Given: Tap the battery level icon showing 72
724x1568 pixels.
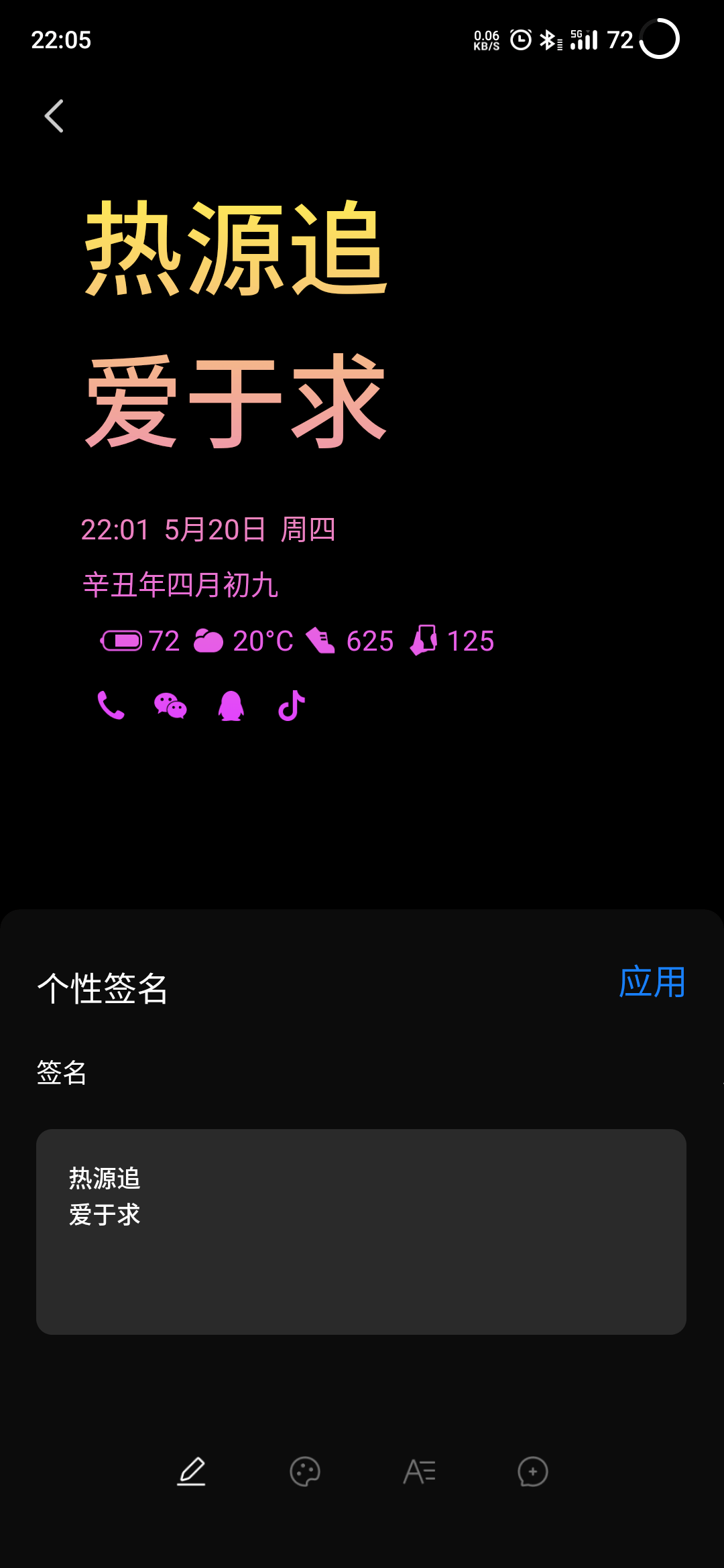Looking at the screenshot, I should (122, 641).
